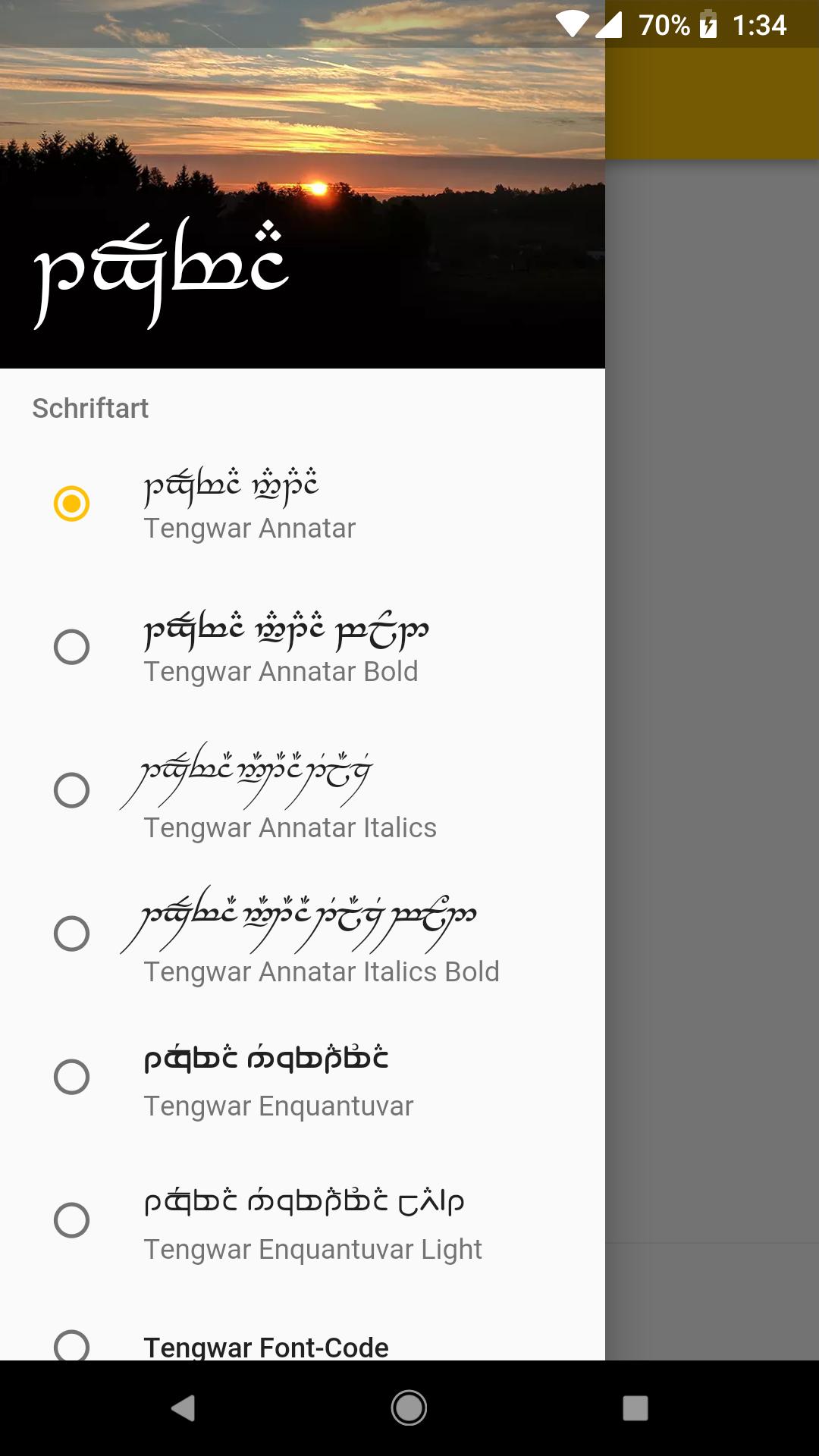The image size is (819, 1456).
Task: Tap the battery percentage showing 70%
Action: click(x=666, y=25)
